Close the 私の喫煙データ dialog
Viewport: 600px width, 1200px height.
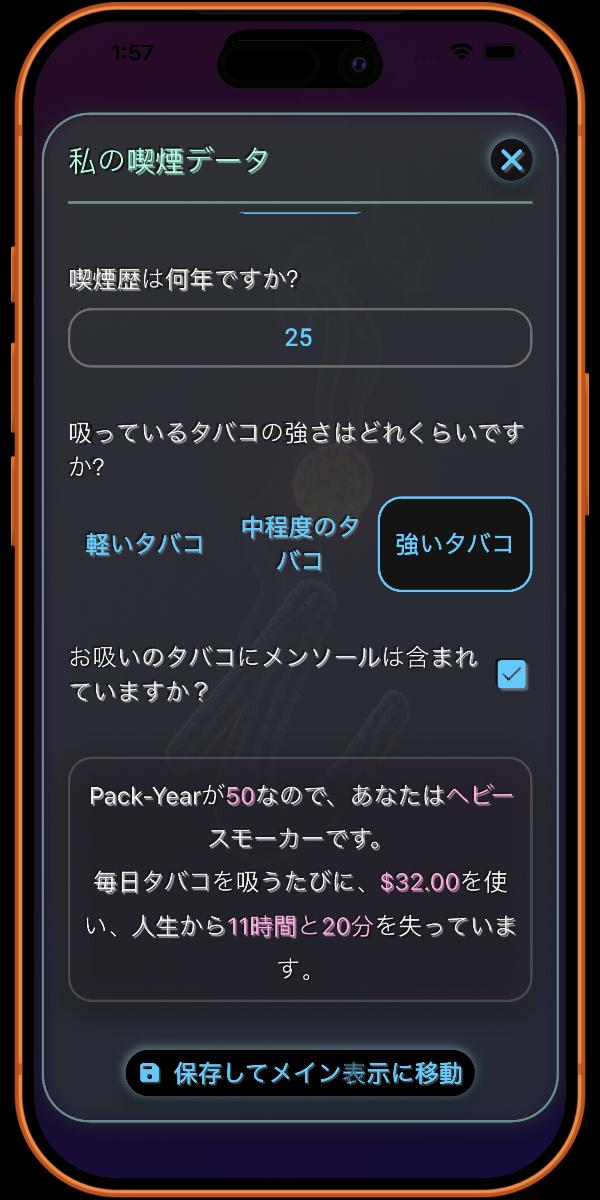pos(512,160)
